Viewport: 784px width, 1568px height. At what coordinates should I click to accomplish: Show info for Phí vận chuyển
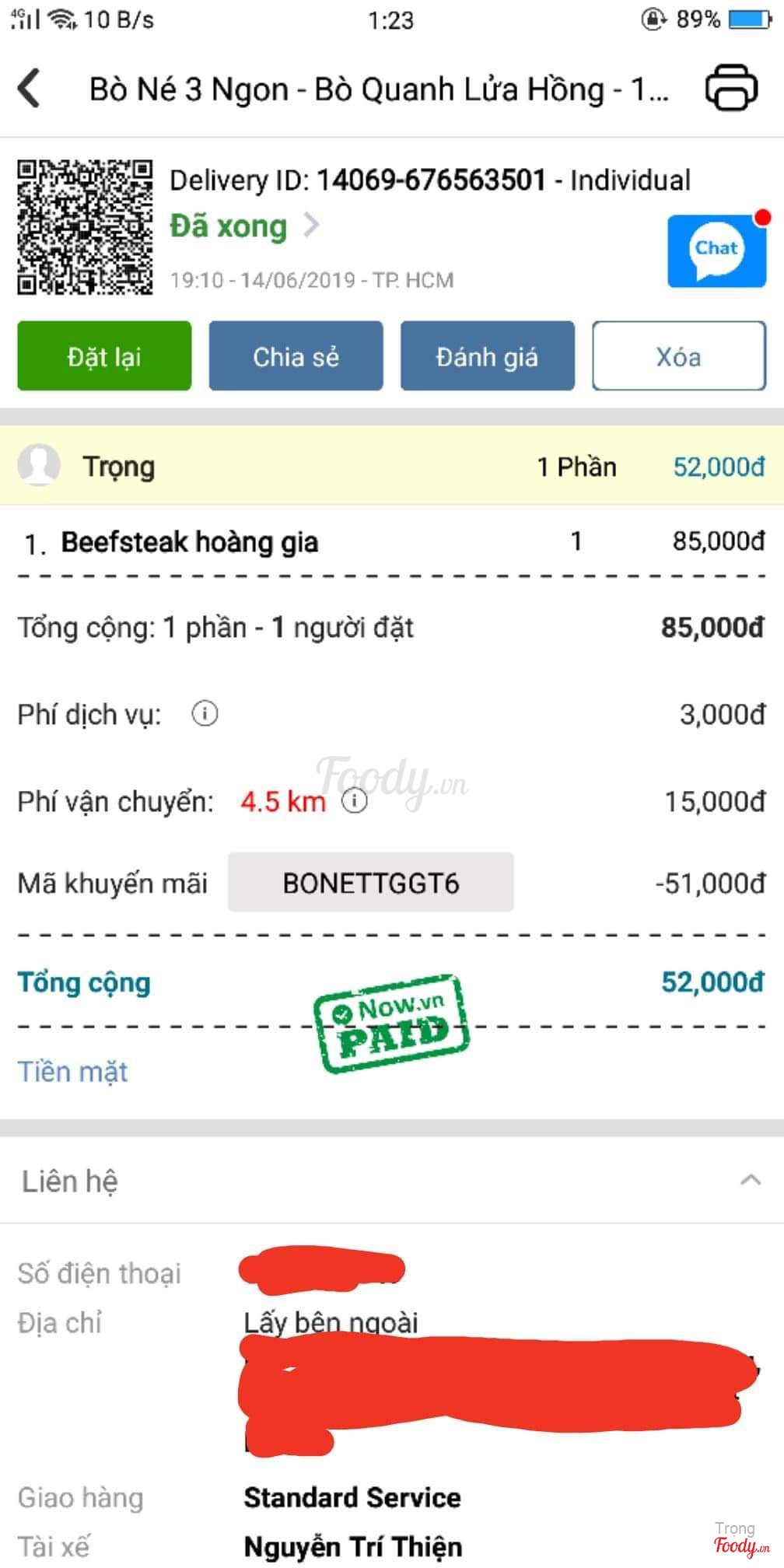tap(355, 800)
